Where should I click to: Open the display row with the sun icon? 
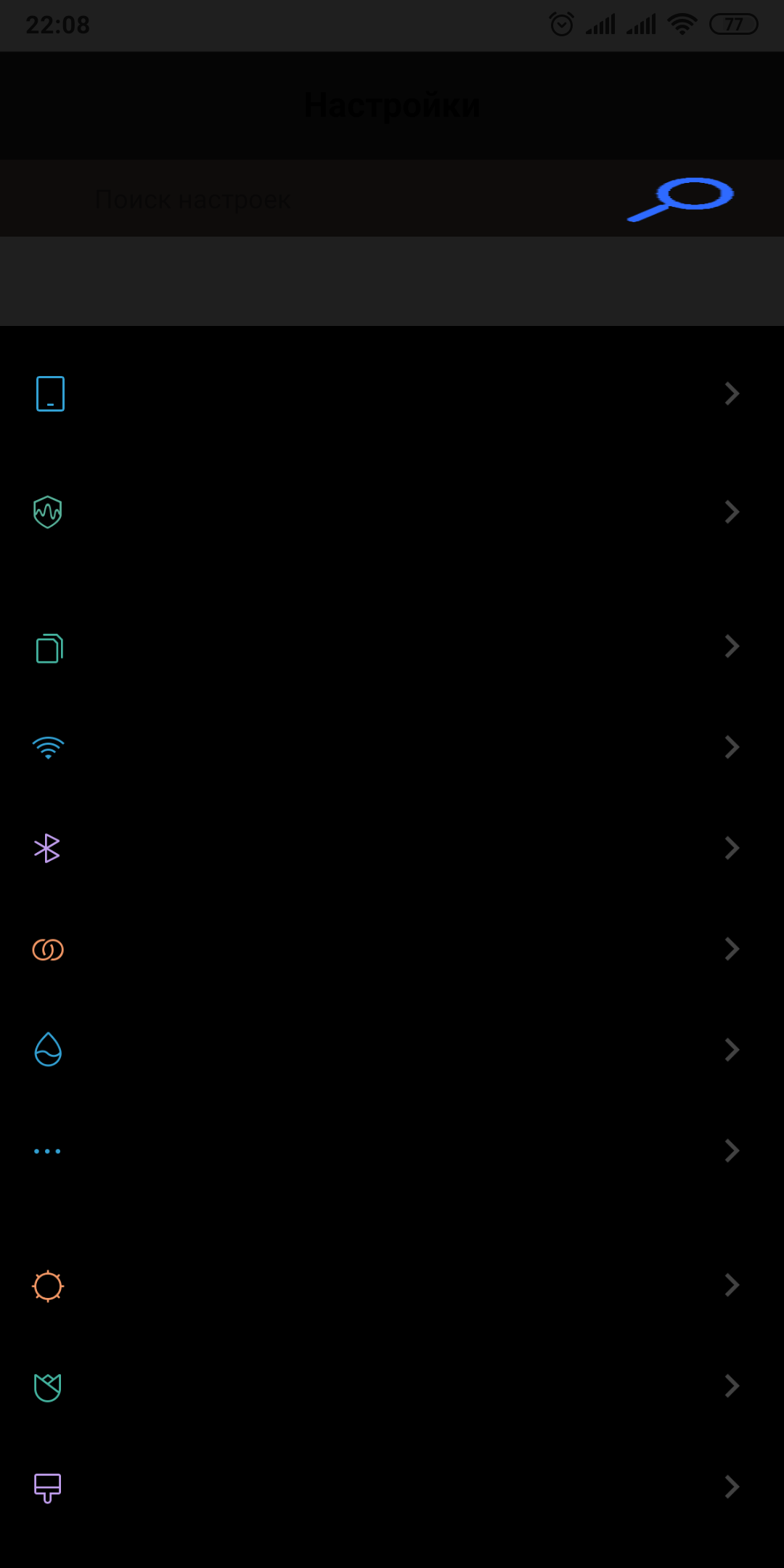(x=392, y=1286)
